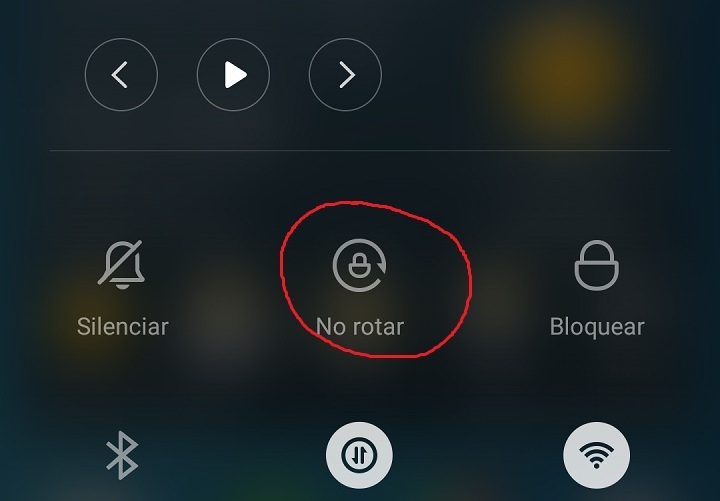720x501 pixels.
Task: Switch off mobile data
Action: (359, 456)
